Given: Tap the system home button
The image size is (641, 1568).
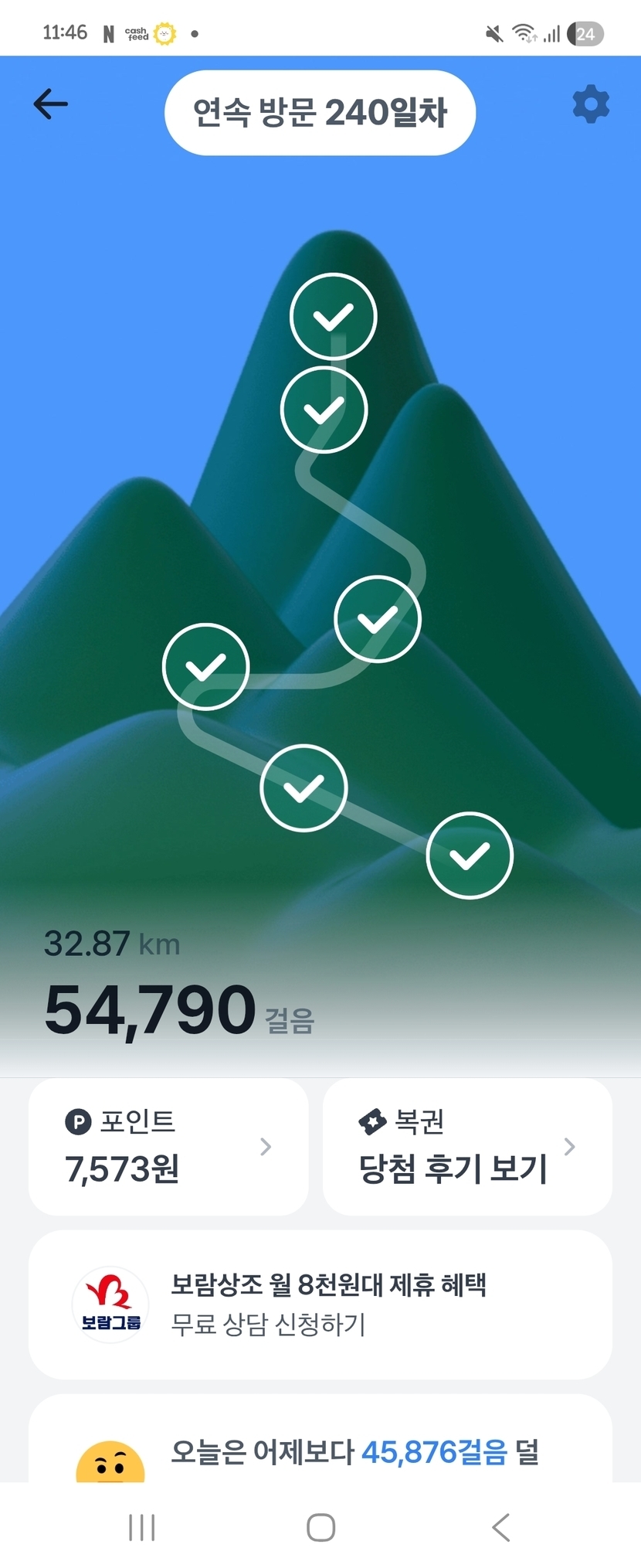Looking at the screenshot, I should coord(320,1527).
